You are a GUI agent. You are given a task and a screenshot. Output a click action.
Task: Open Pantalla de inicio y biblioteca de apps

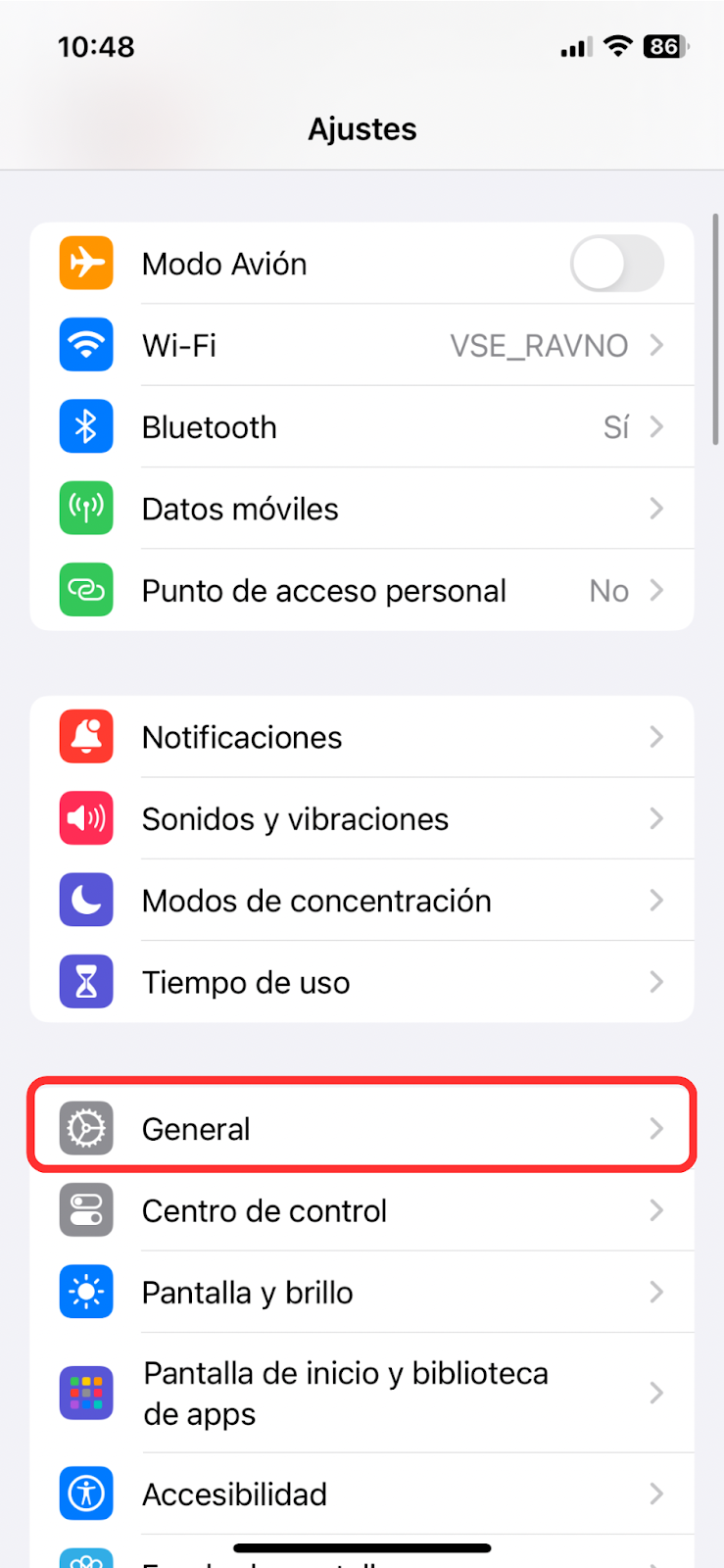coord(362,1393)
